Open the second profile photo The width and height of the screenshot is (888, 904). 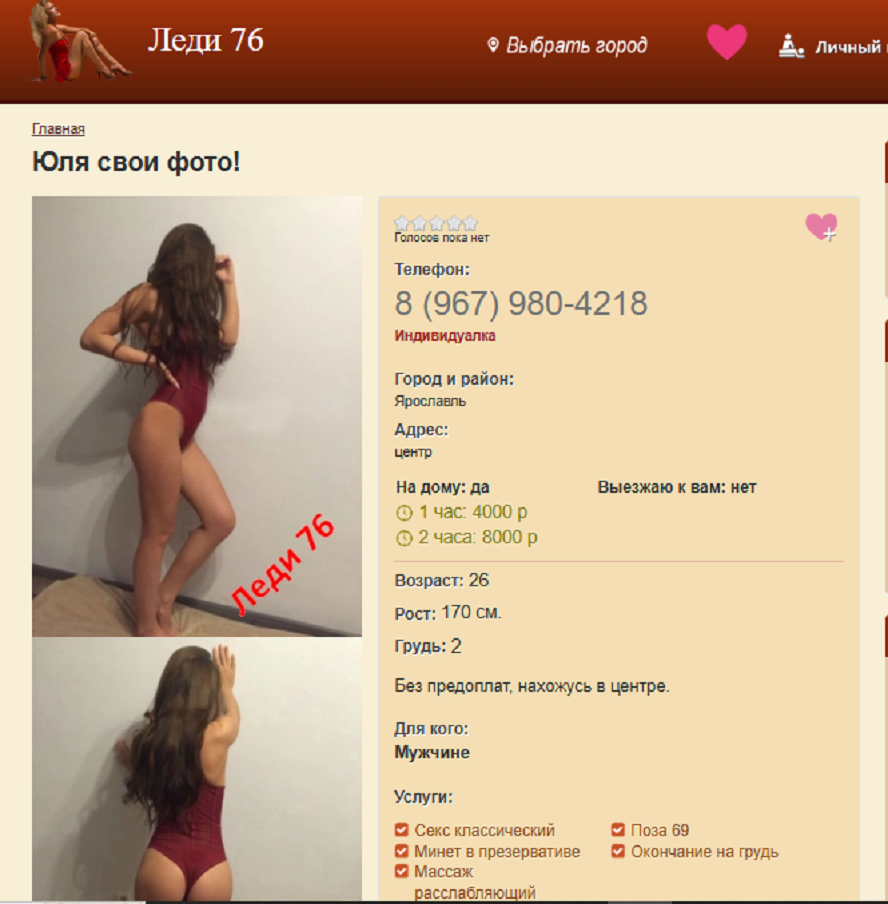pyautogui.click(x=197, y=770)
